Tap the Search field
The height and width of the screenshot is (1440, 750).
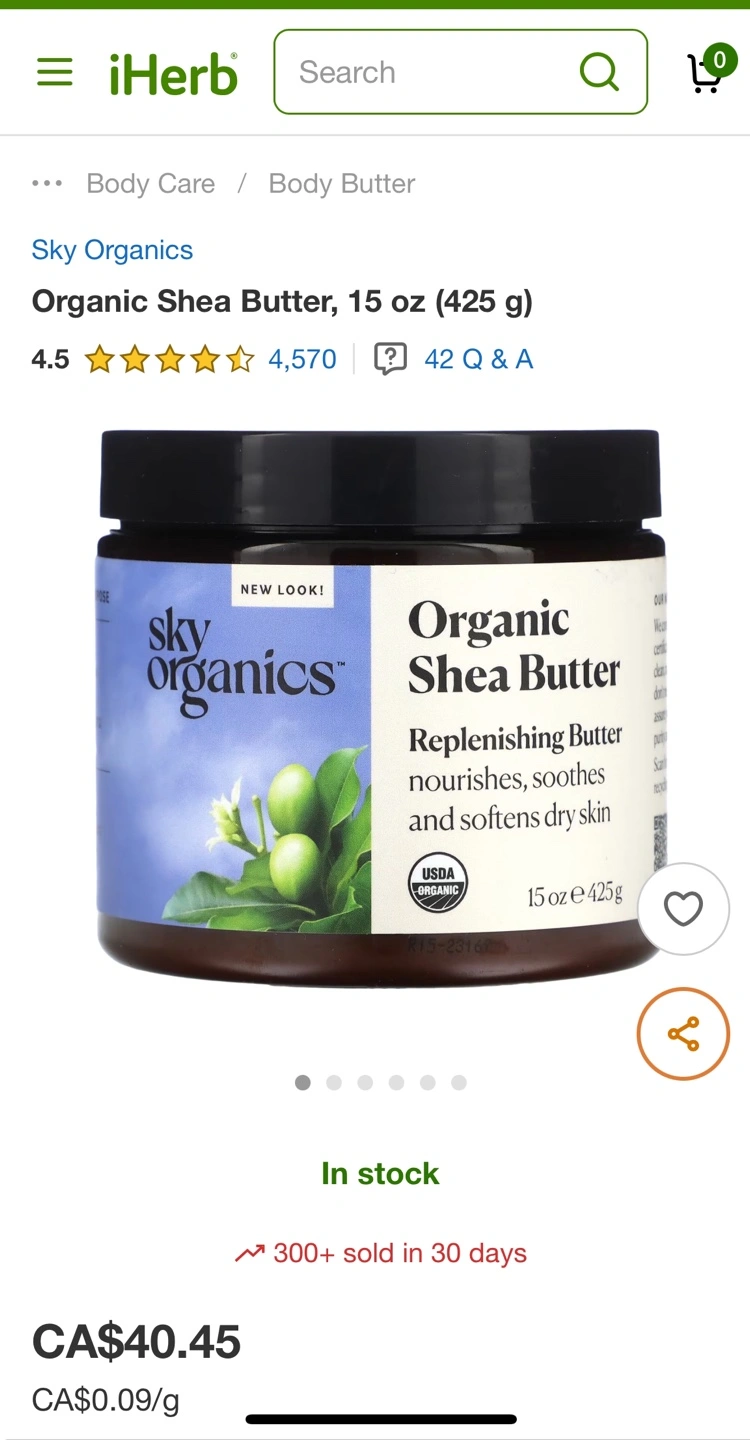461,72
